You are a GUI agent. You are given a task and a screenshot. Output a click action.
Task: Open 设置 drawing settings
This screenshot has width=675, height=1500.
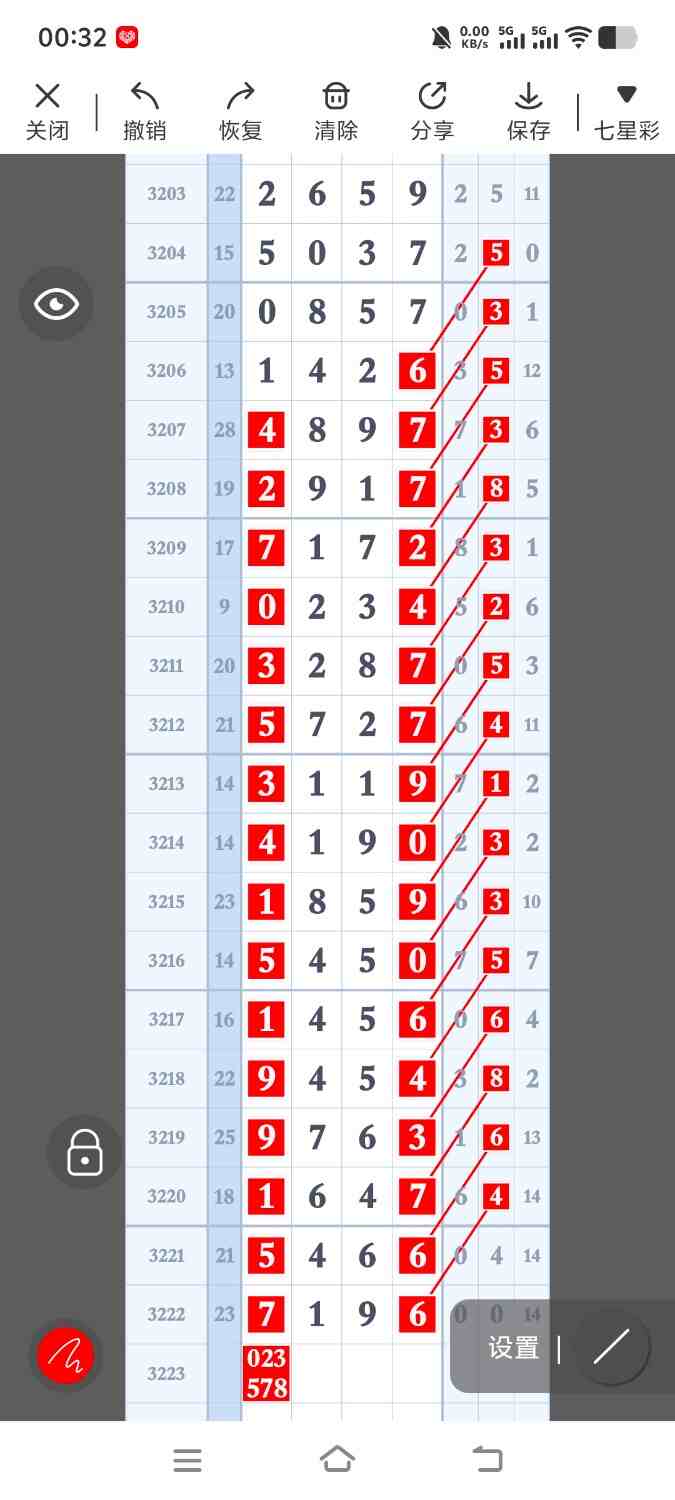click(x=514, y=1348)
